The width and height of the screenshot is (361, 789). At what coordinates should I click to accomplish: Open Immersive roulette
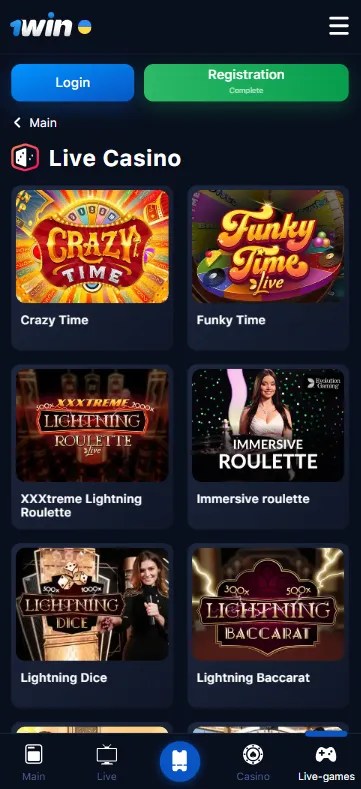(x=268, y=447)
